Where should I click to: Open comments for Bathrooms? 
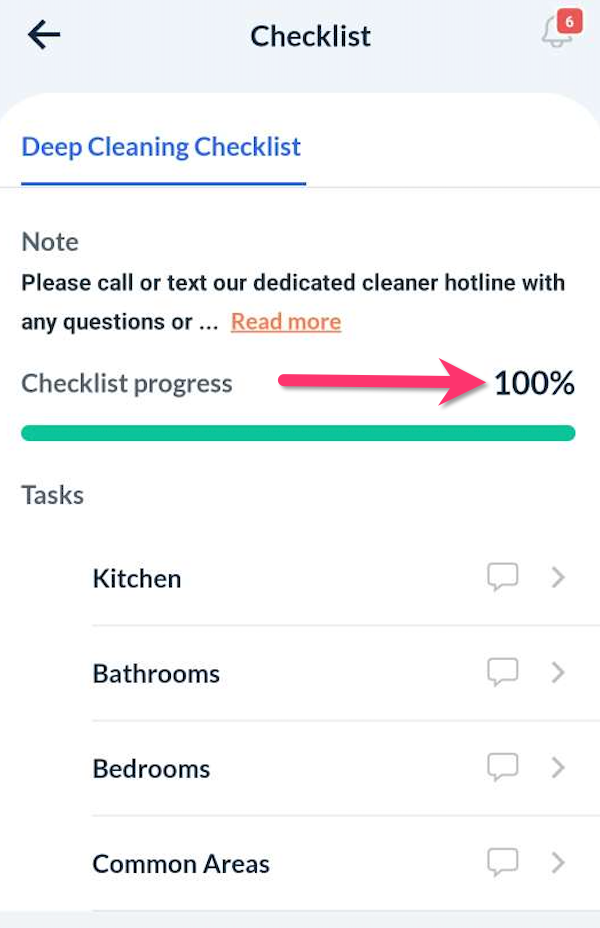tap(503, 672)
